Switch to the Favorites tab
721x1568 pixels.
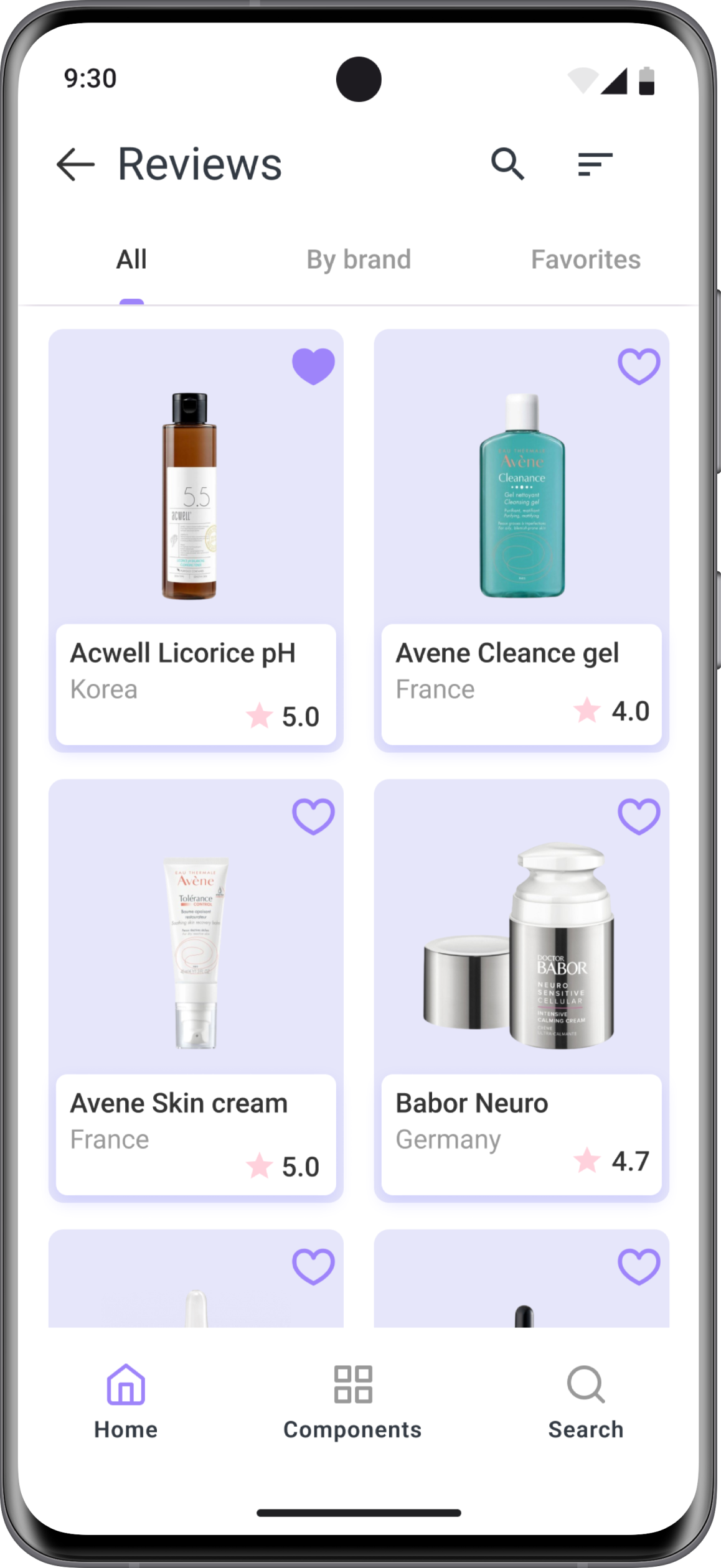pyautogui.click(x=585, y=259)
